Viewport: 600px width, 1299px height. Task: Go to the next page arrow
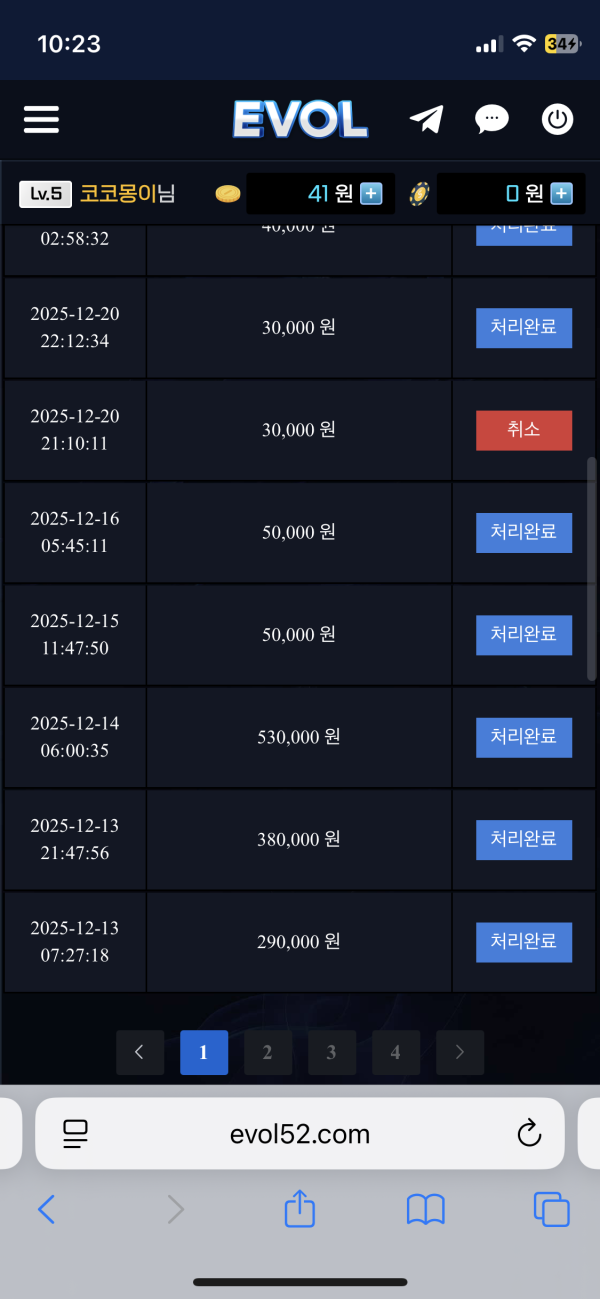click(x=459, y=1052)
